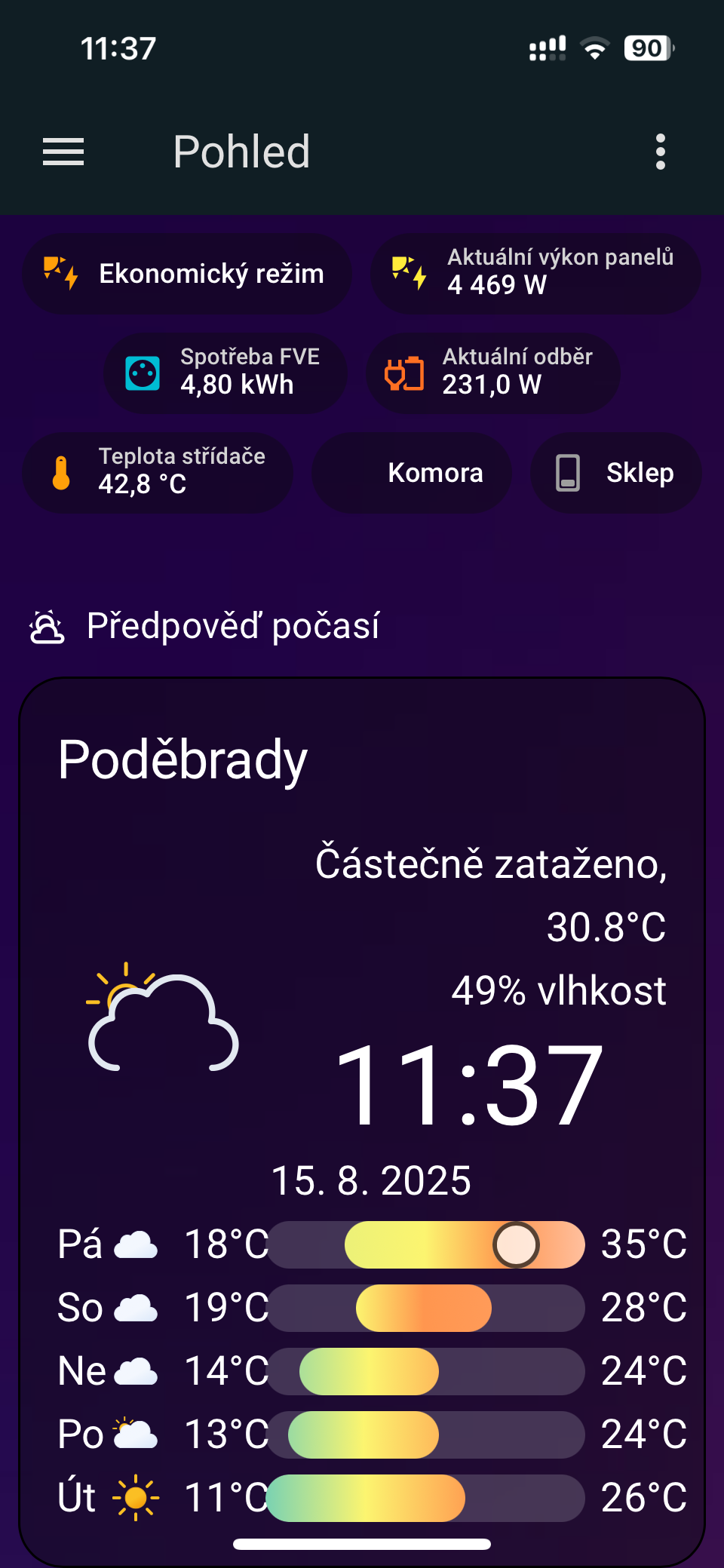
Task: Open the hamburger drawer menu
Action: (63, 152)
